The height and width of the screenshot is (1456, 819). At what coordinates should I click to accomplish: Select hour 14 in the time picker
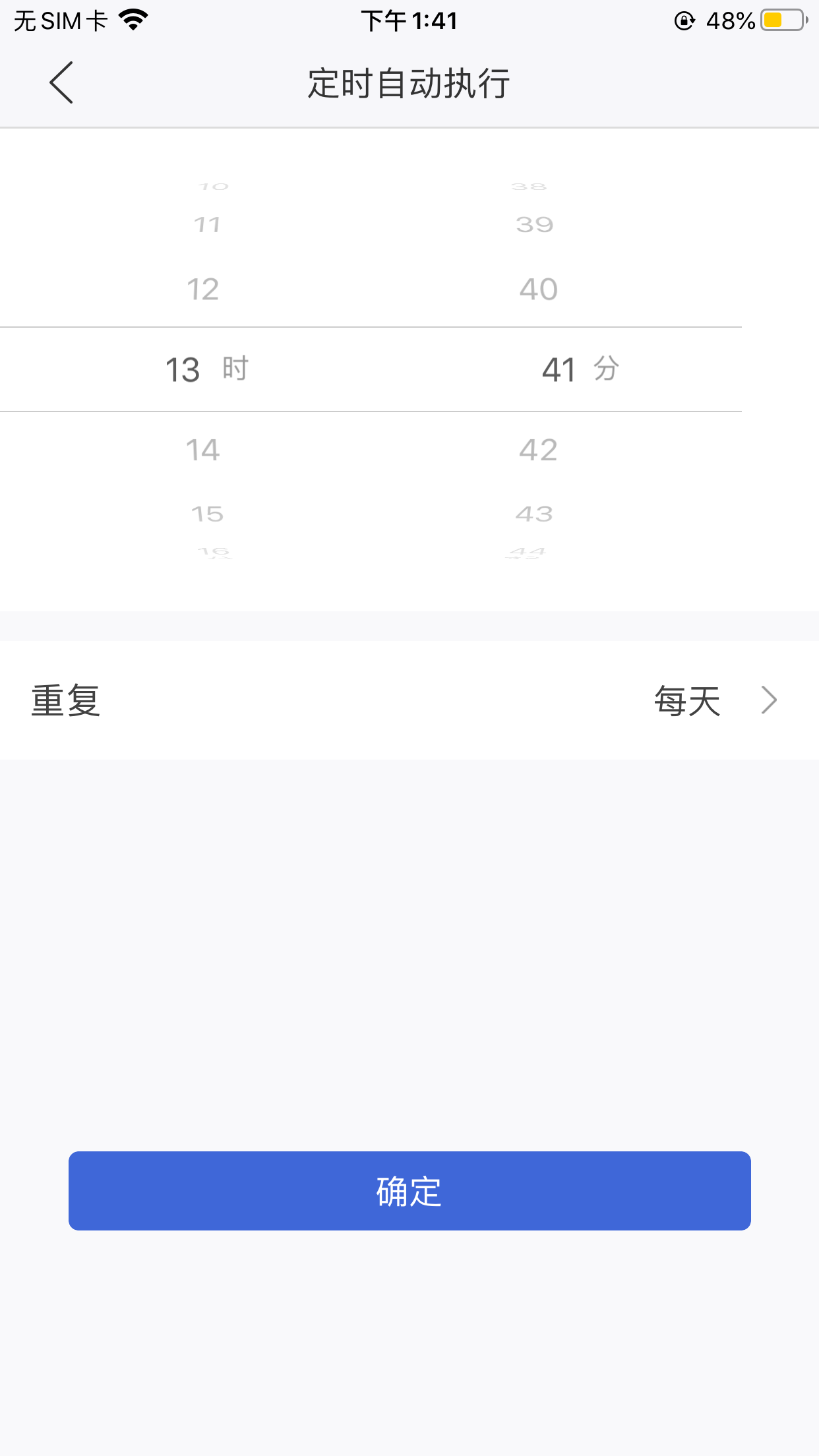[x=202, y=450]
